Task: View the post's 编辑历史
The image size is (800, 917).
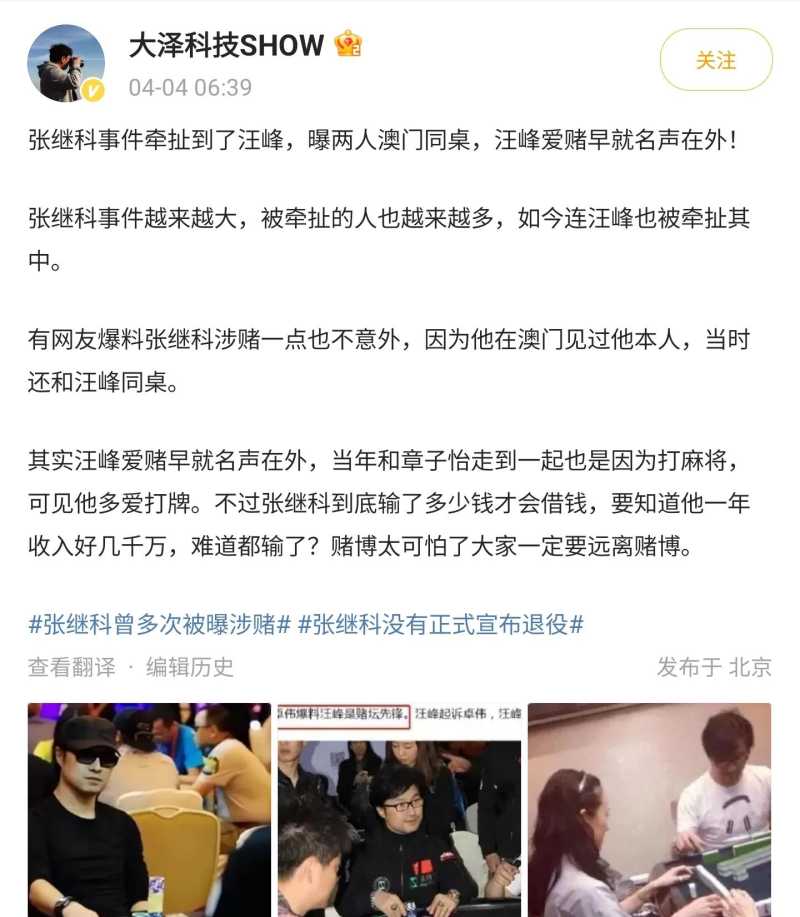Action: point(189,667)
